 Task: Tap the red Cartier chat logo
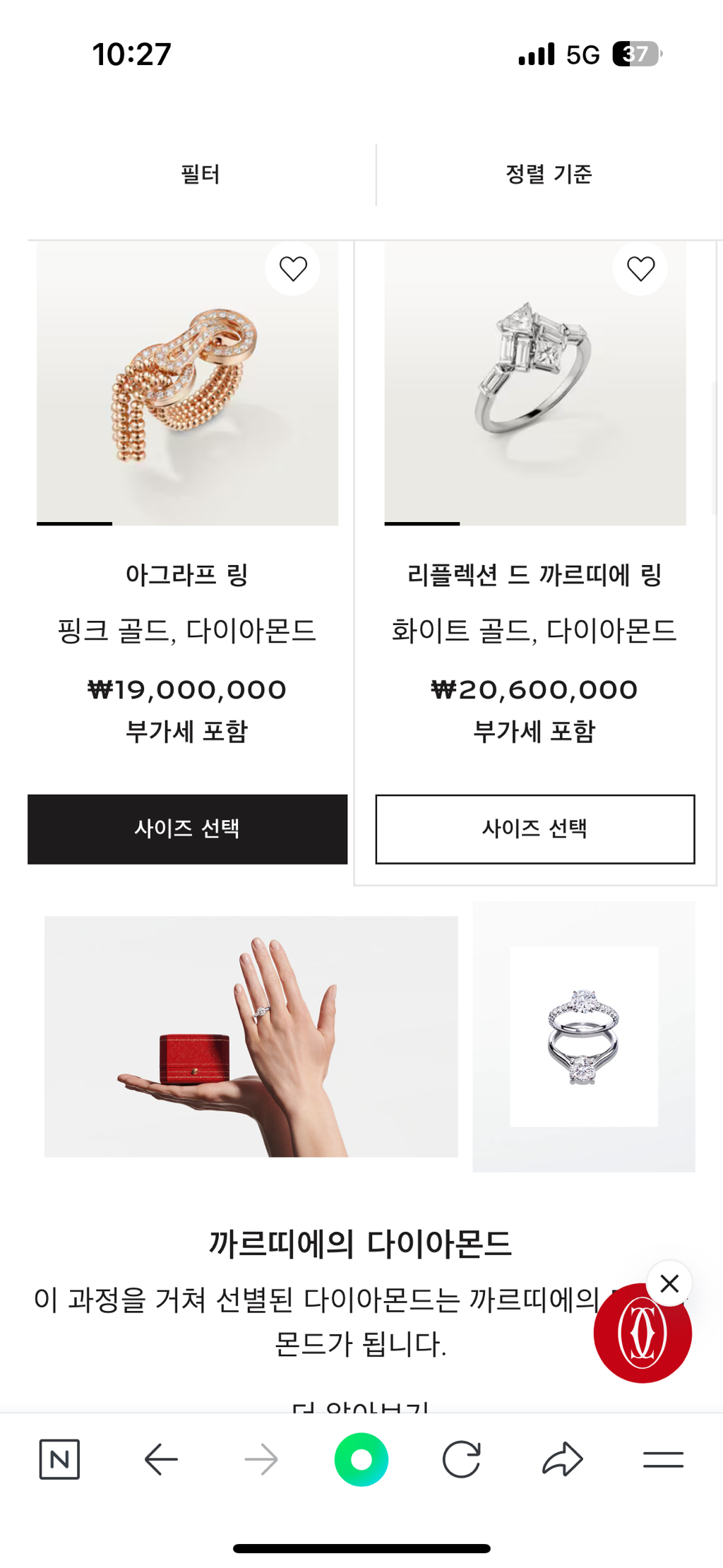(643, 1334)
